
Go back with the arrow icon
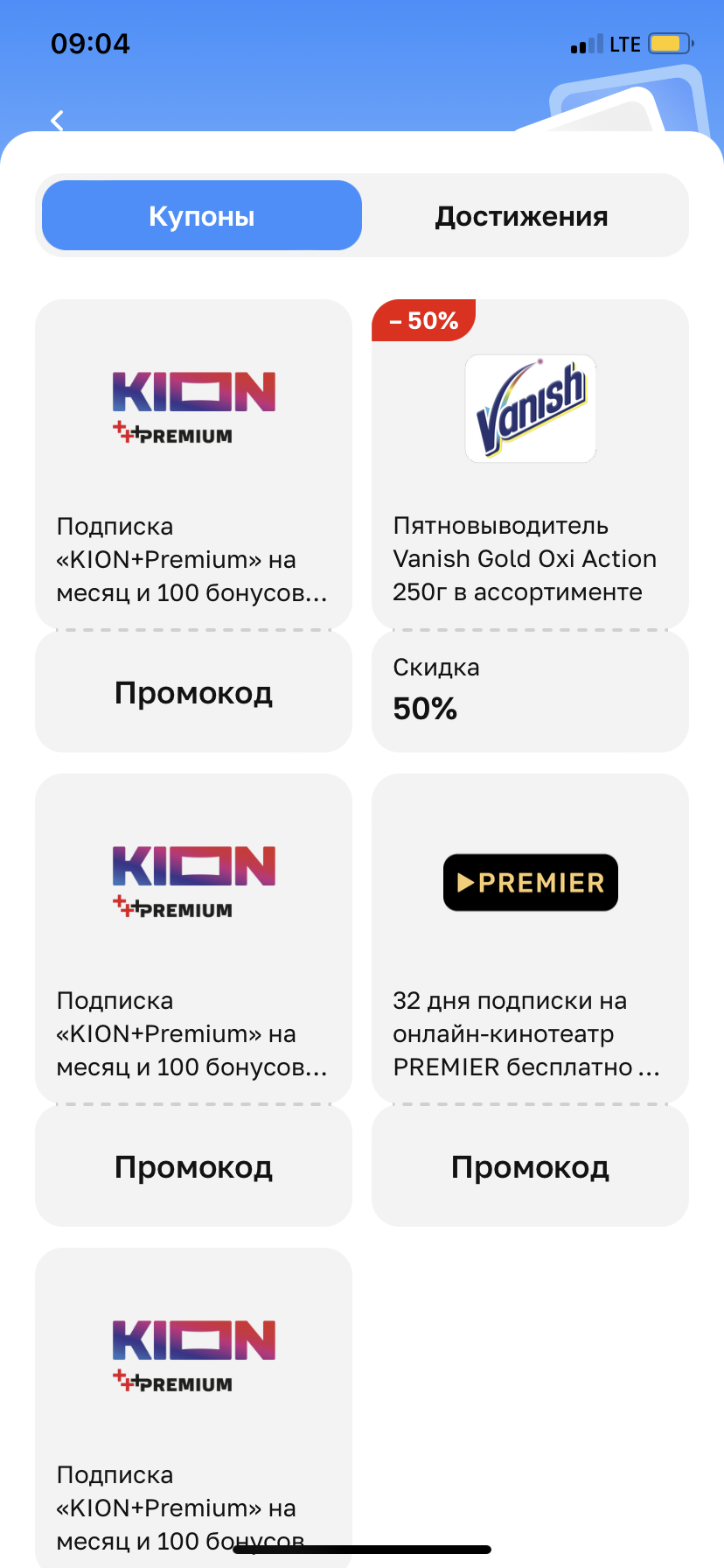(58, 121)
